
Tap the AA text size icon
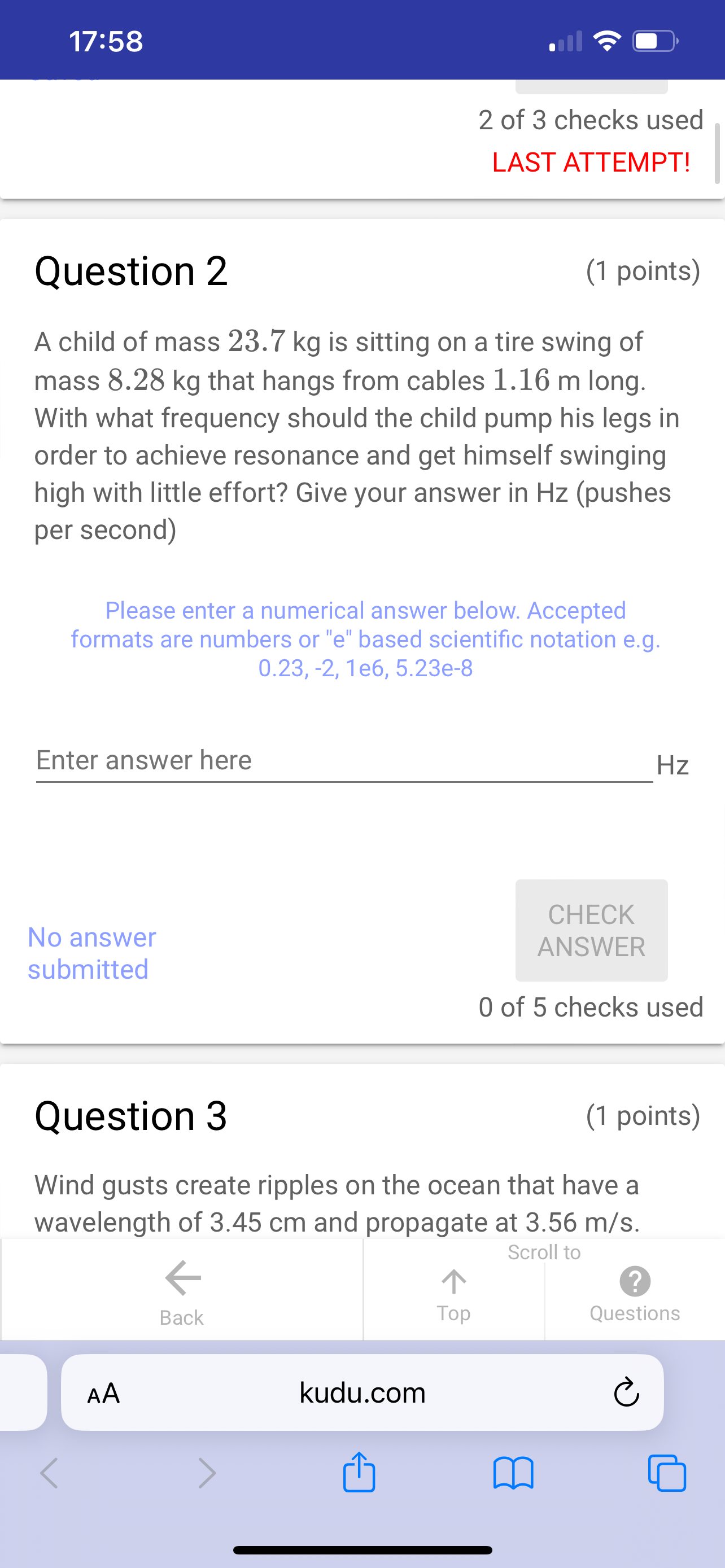click(103, 1392)
